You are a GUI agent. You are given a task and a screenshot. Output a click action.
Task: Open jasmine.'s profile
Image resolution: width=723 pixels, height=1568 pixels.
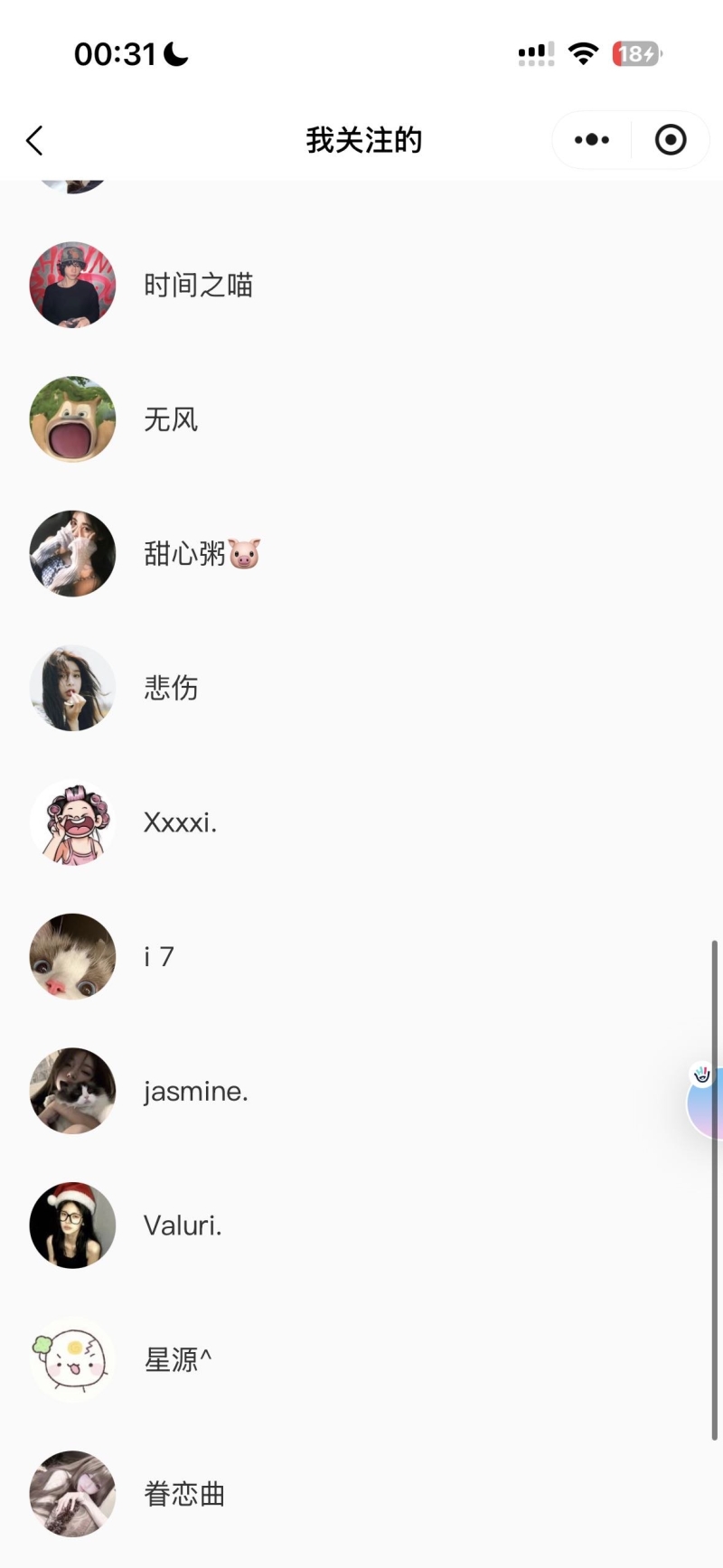(195, 1092)
